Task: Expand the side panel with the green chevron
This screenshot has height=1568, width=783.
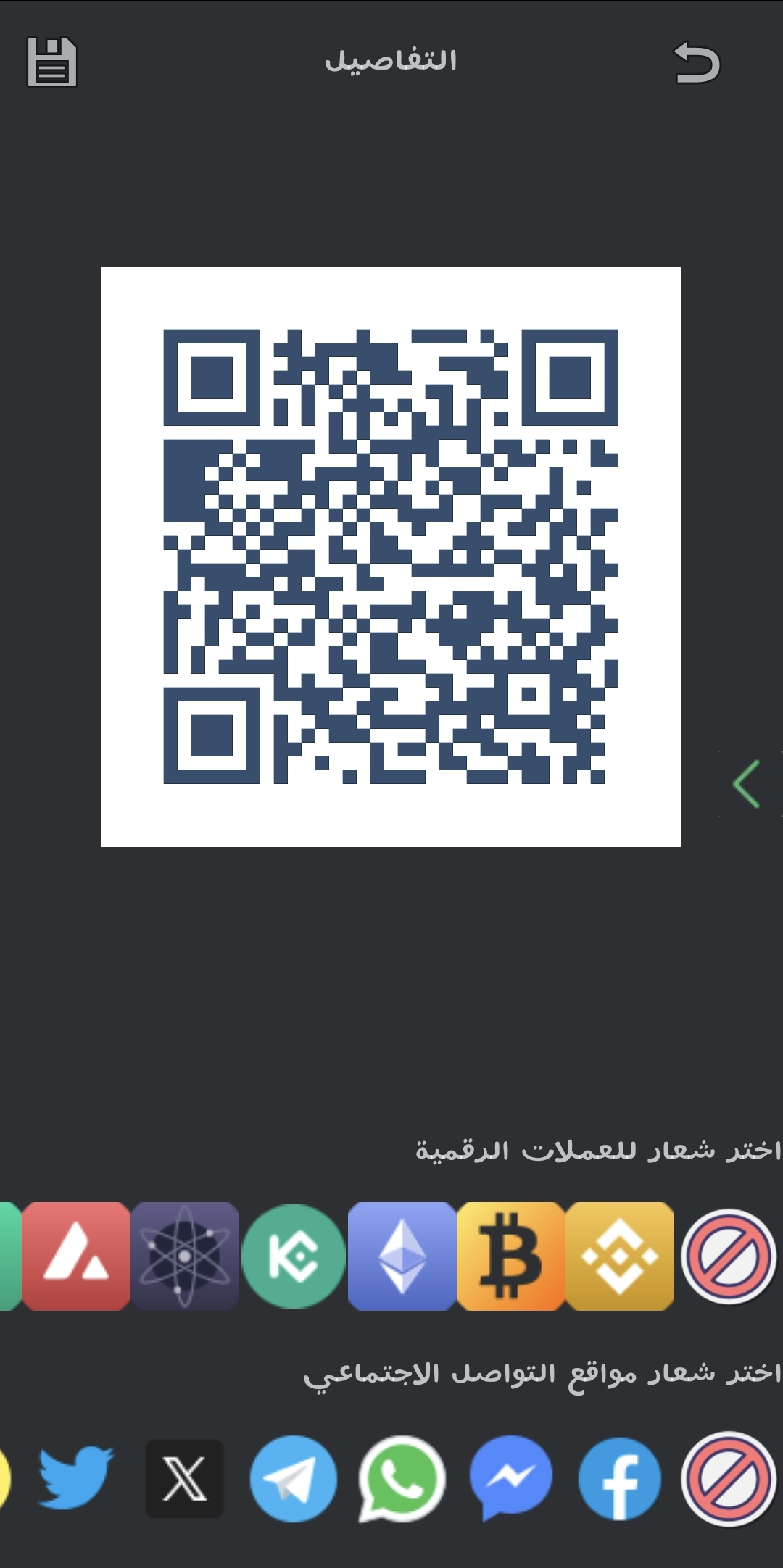Action: [x=747, y=784]
